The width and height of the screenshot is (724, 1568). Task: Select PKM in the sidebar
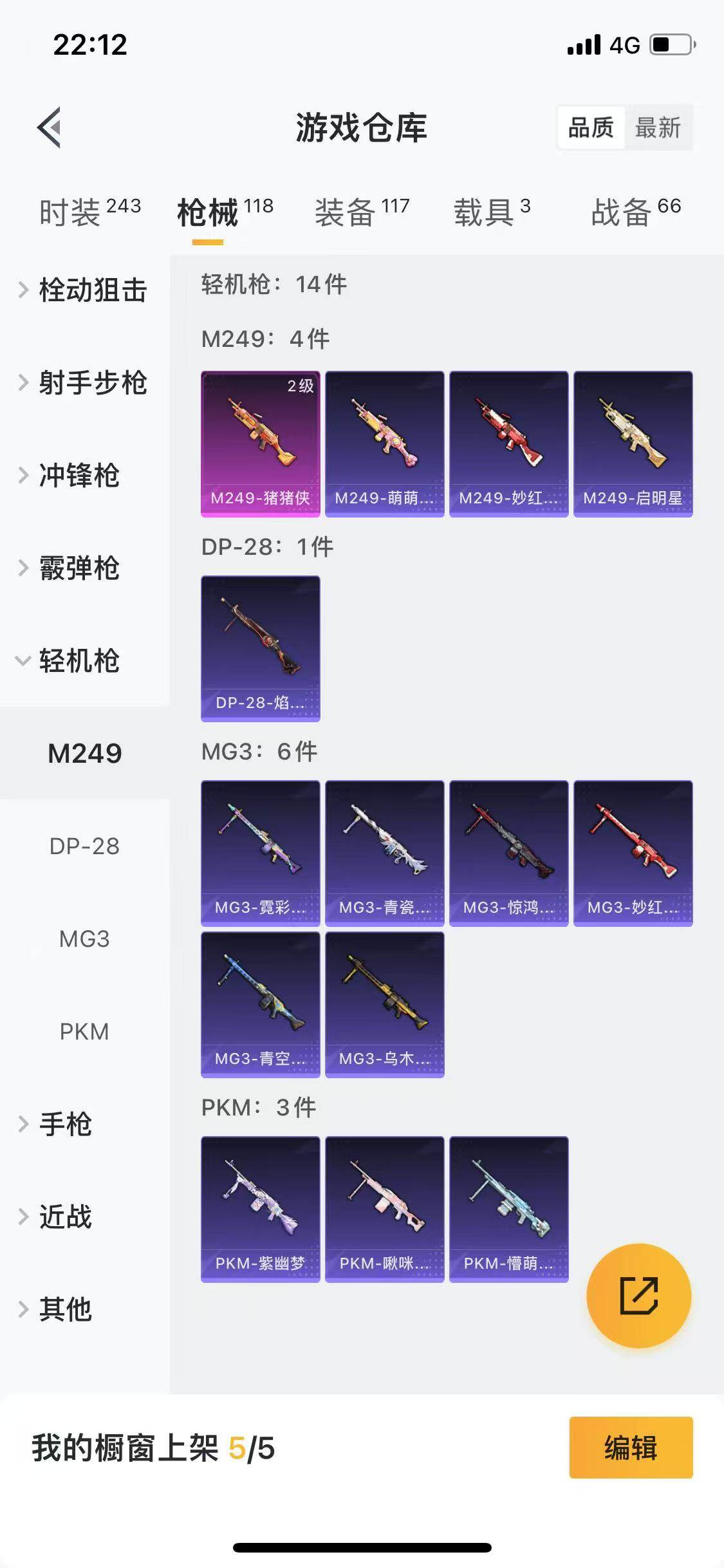pyautogui.click(x=84, y=1032)
